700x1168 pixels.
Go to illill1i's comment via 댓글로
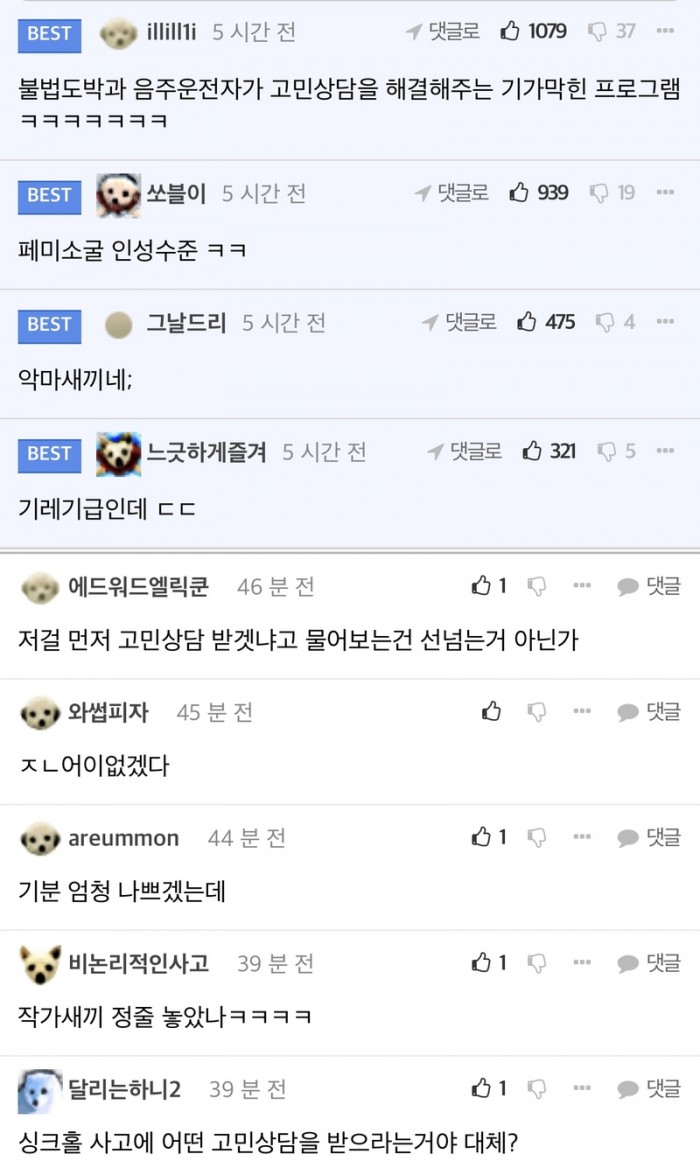(443, 31)
